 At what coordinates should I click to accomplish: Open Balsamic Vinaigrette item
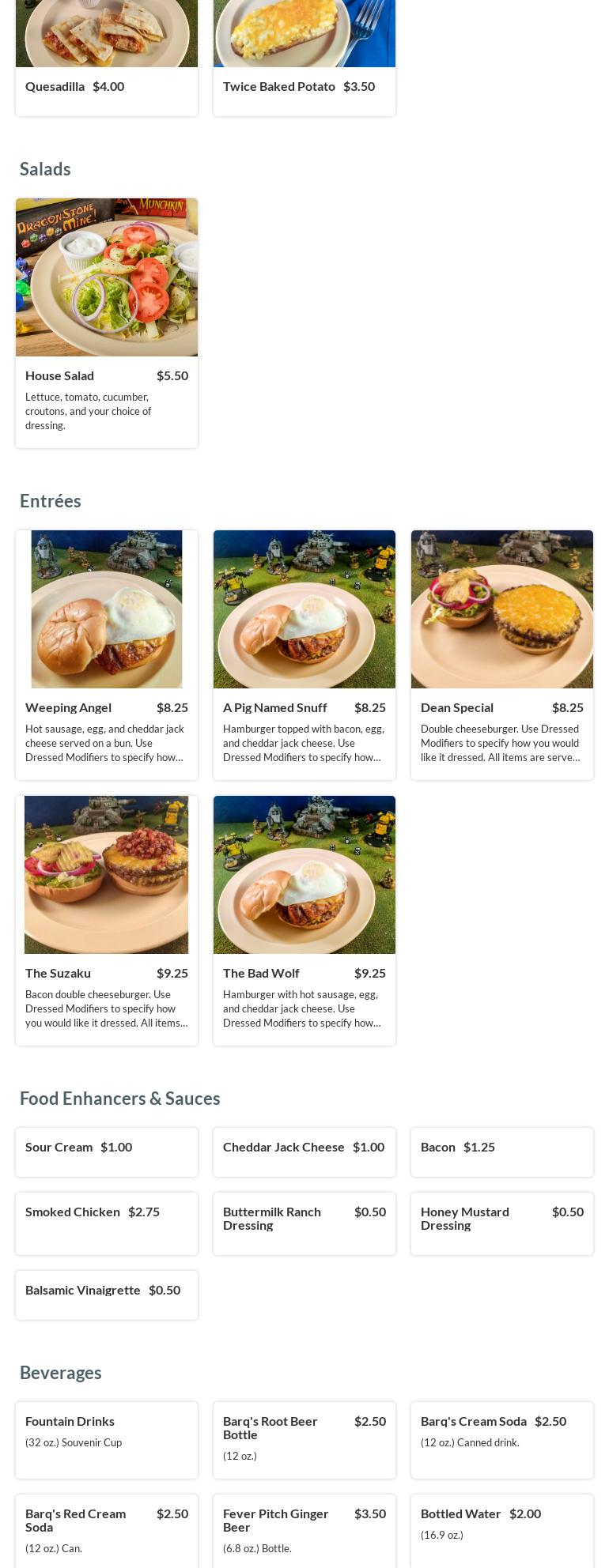(x=106, y=1295)
